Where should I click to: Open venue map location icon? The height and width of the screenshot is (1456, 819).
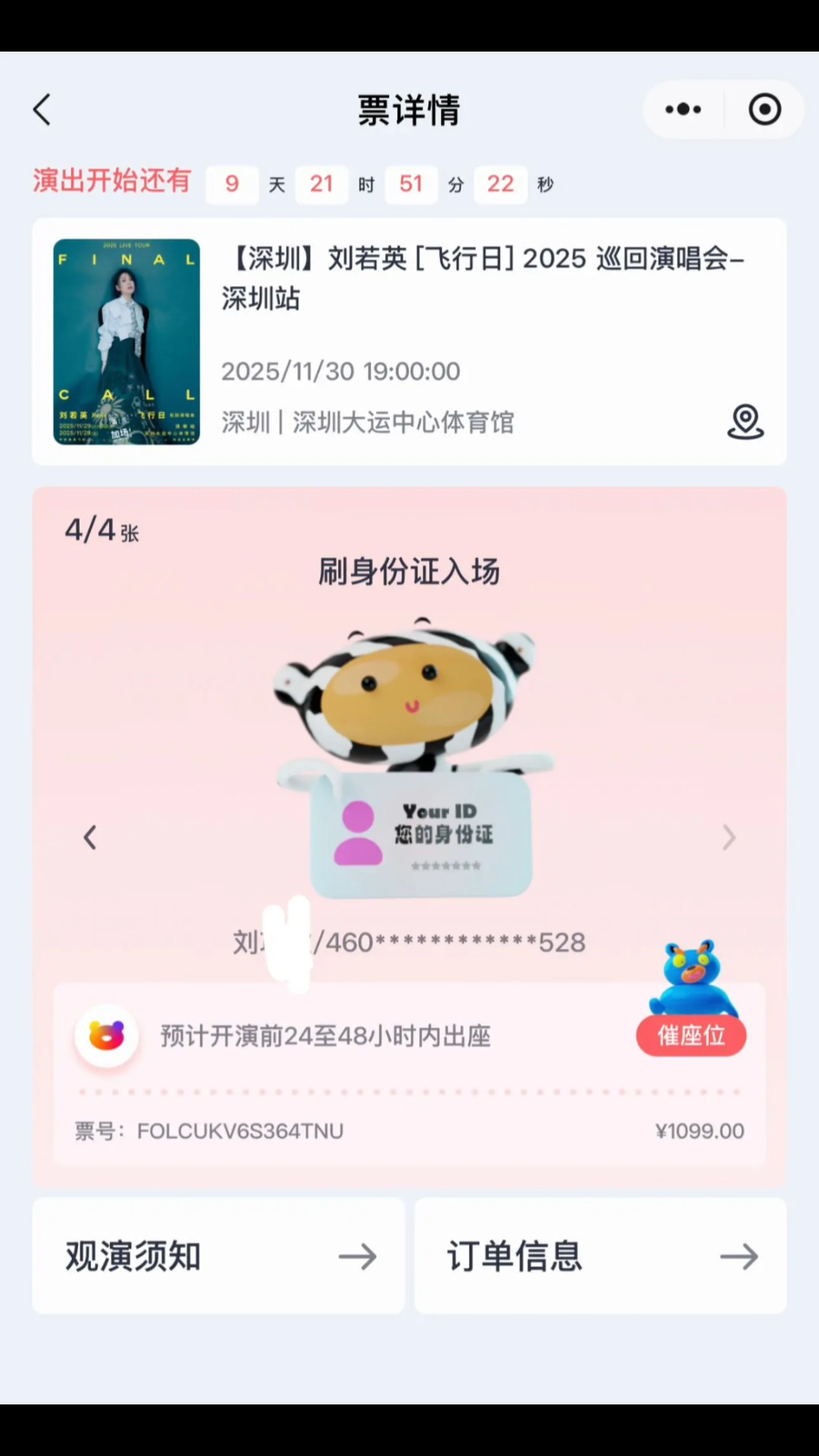(745, 422)
